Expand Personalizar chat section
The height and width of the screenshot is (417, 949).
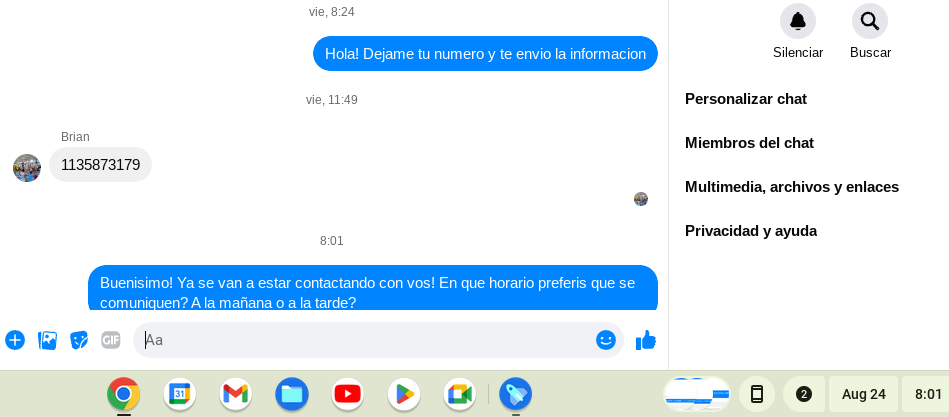pyautogui.click(x=745, y=99)
